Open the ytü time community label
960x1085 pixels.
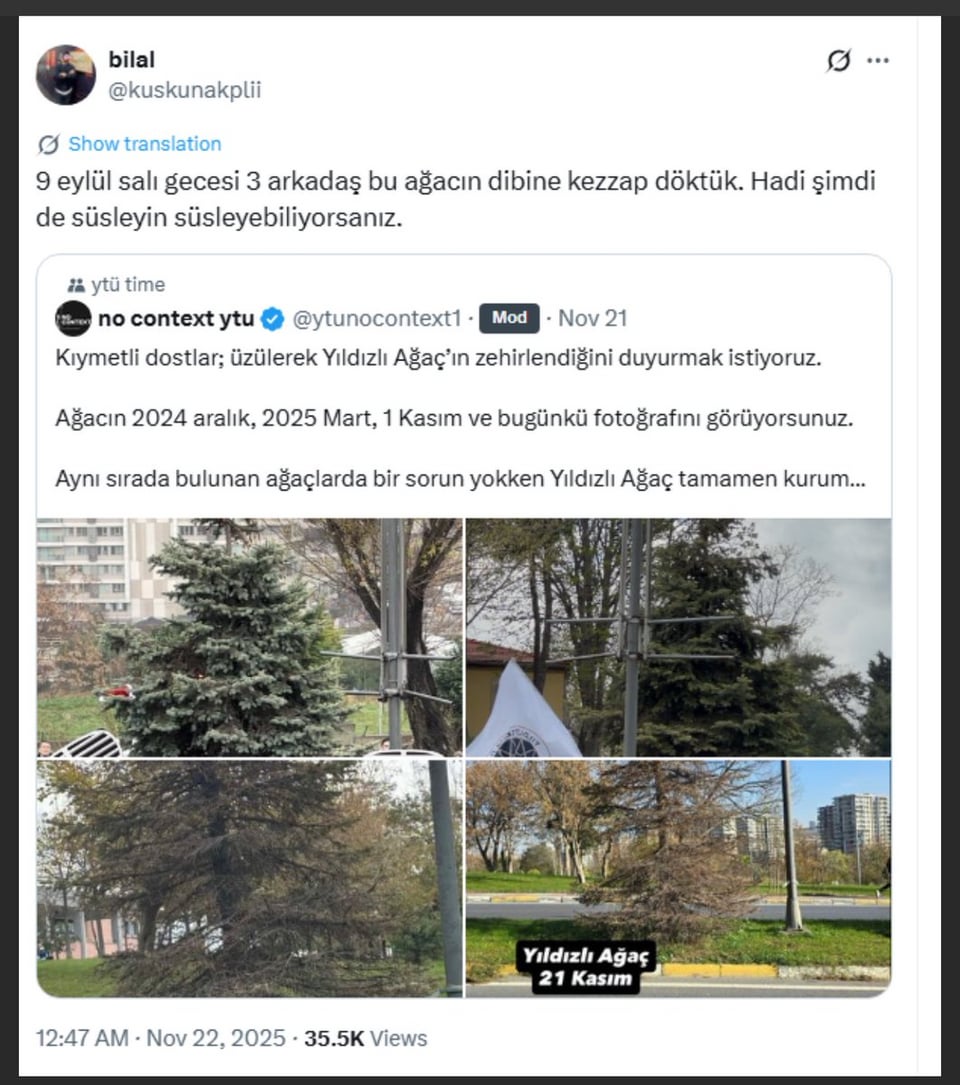click(127, 284)
